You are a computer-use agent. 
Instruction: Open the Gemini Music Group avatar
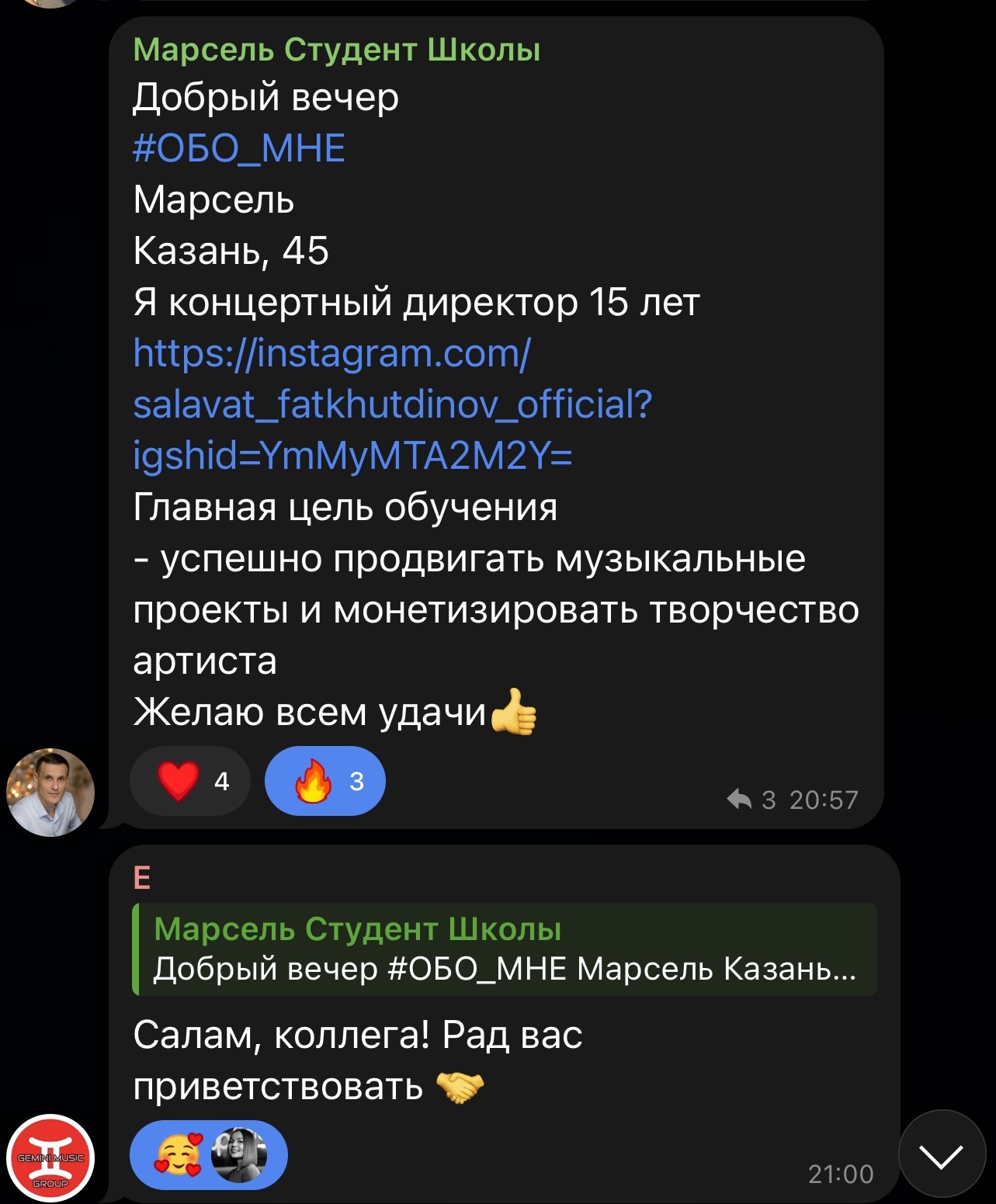click(50, 1158)
